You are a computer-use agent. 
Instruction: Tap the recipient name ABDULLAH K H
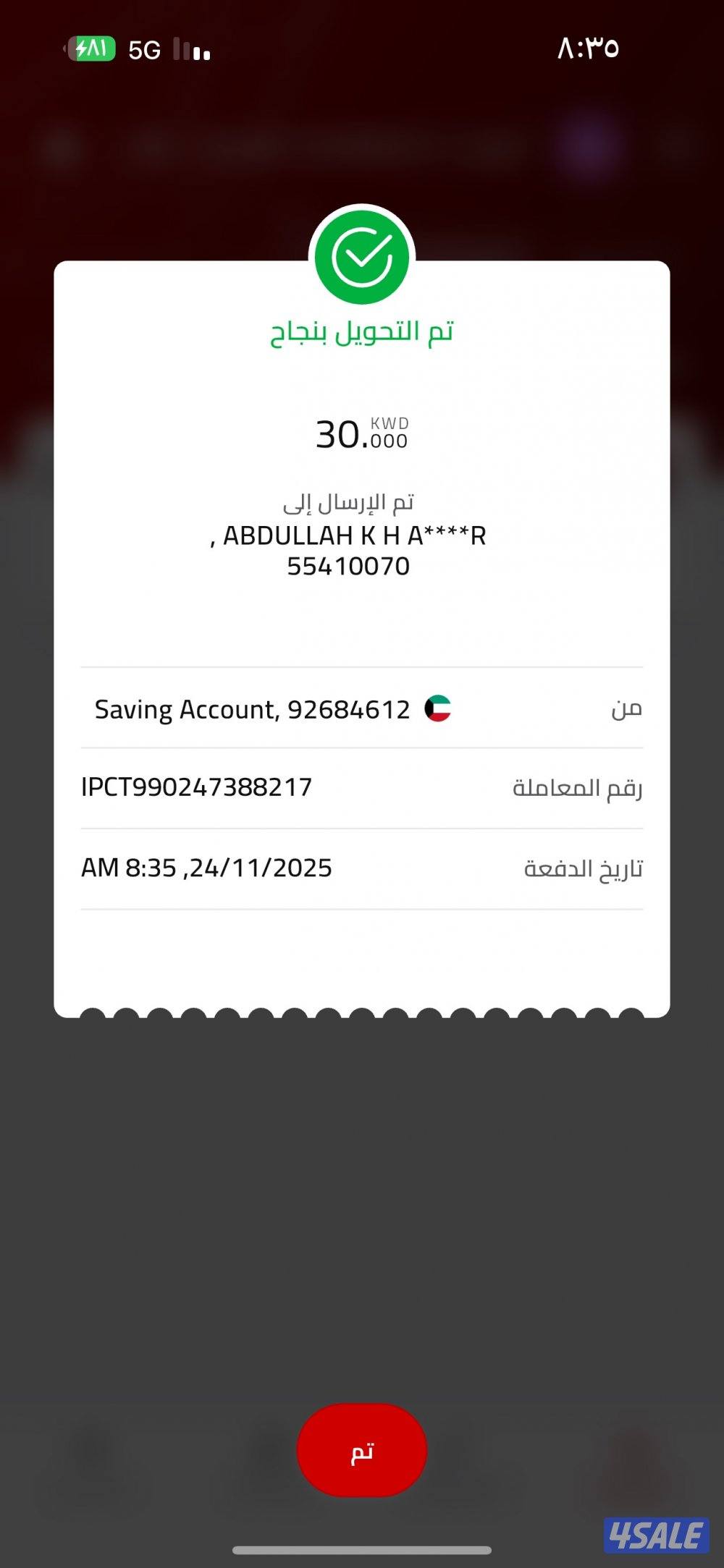pos(349,536)
